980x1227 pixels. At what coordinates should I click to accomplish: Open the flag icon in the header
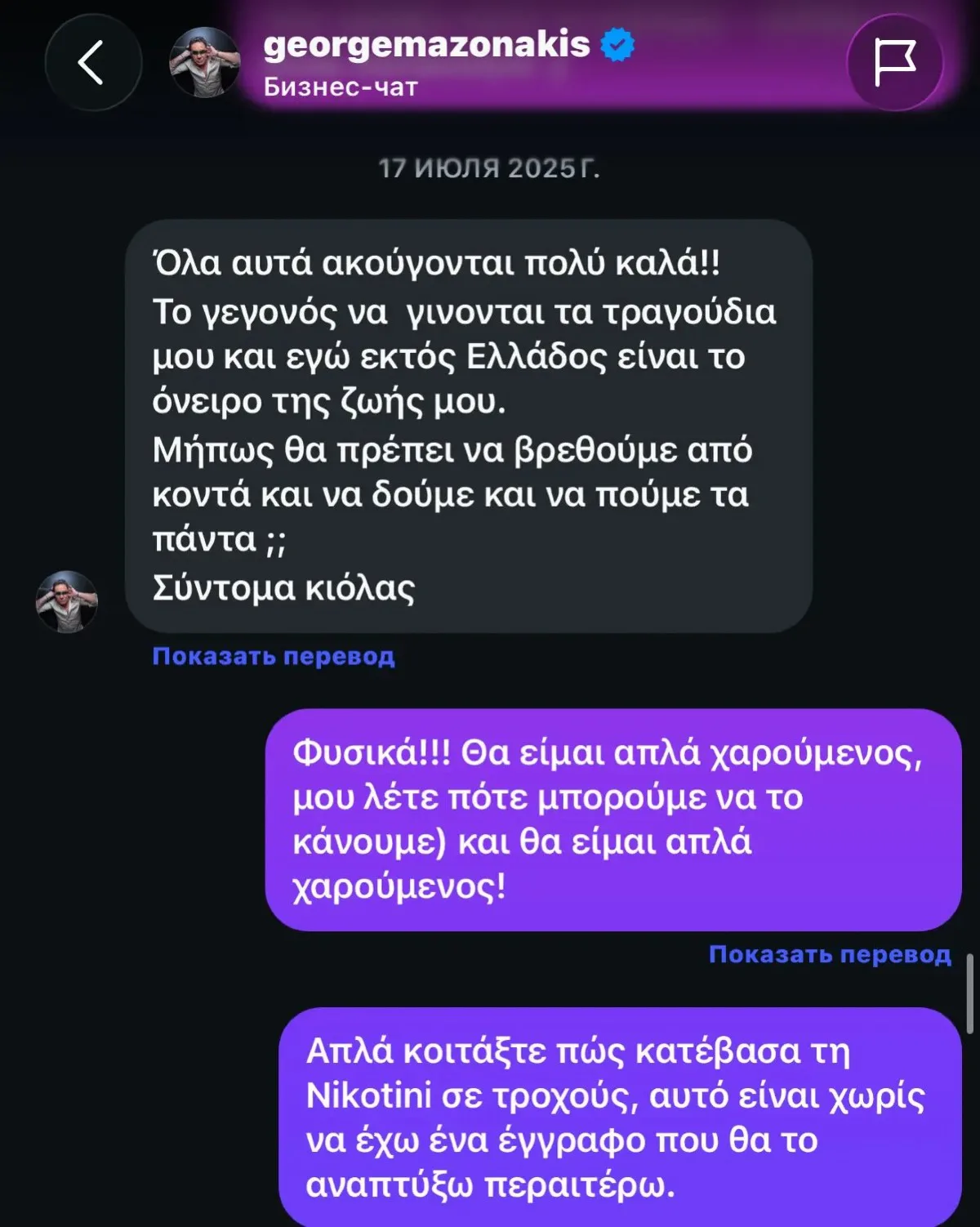click(x=895, y=62)
